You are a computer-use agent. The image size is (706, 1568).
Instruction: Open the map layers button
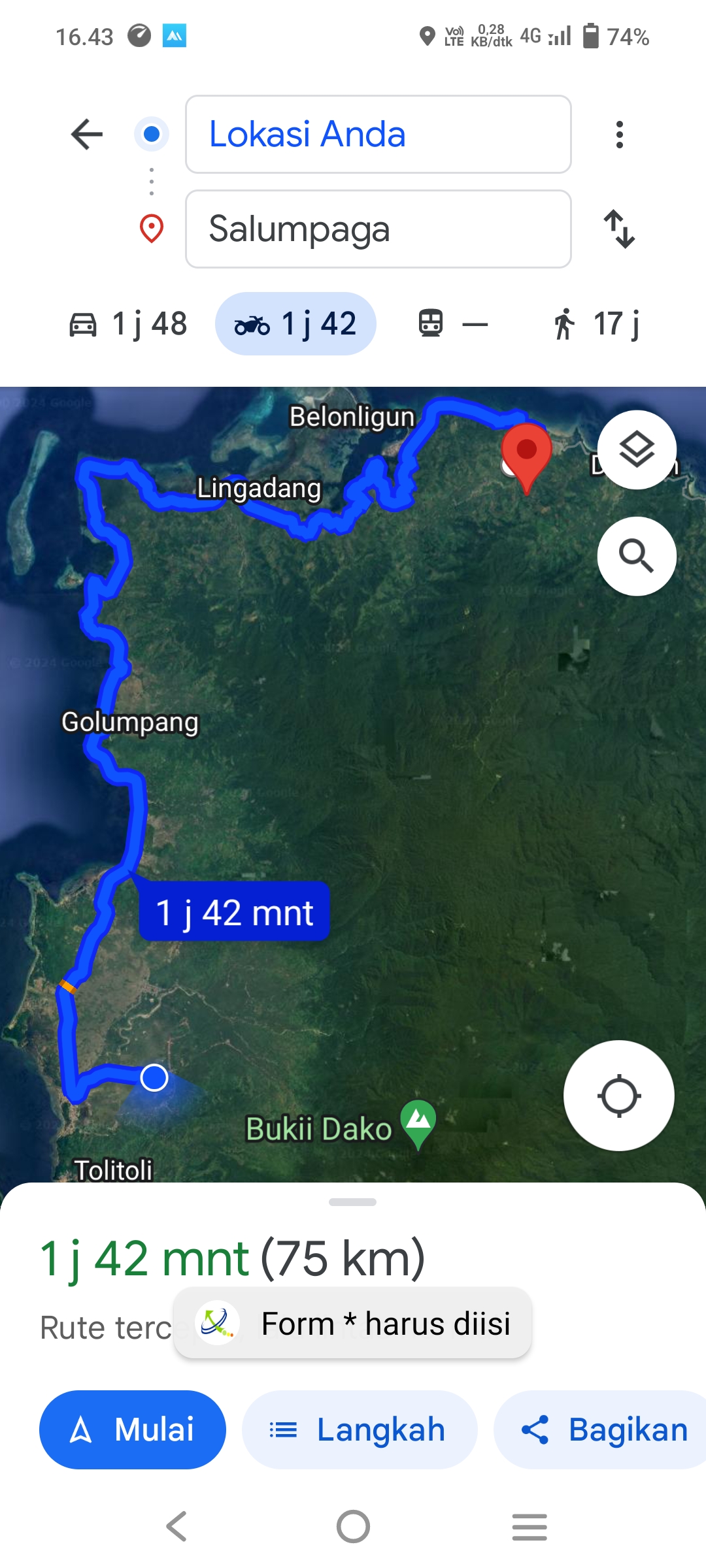click(x=637, y=449)
